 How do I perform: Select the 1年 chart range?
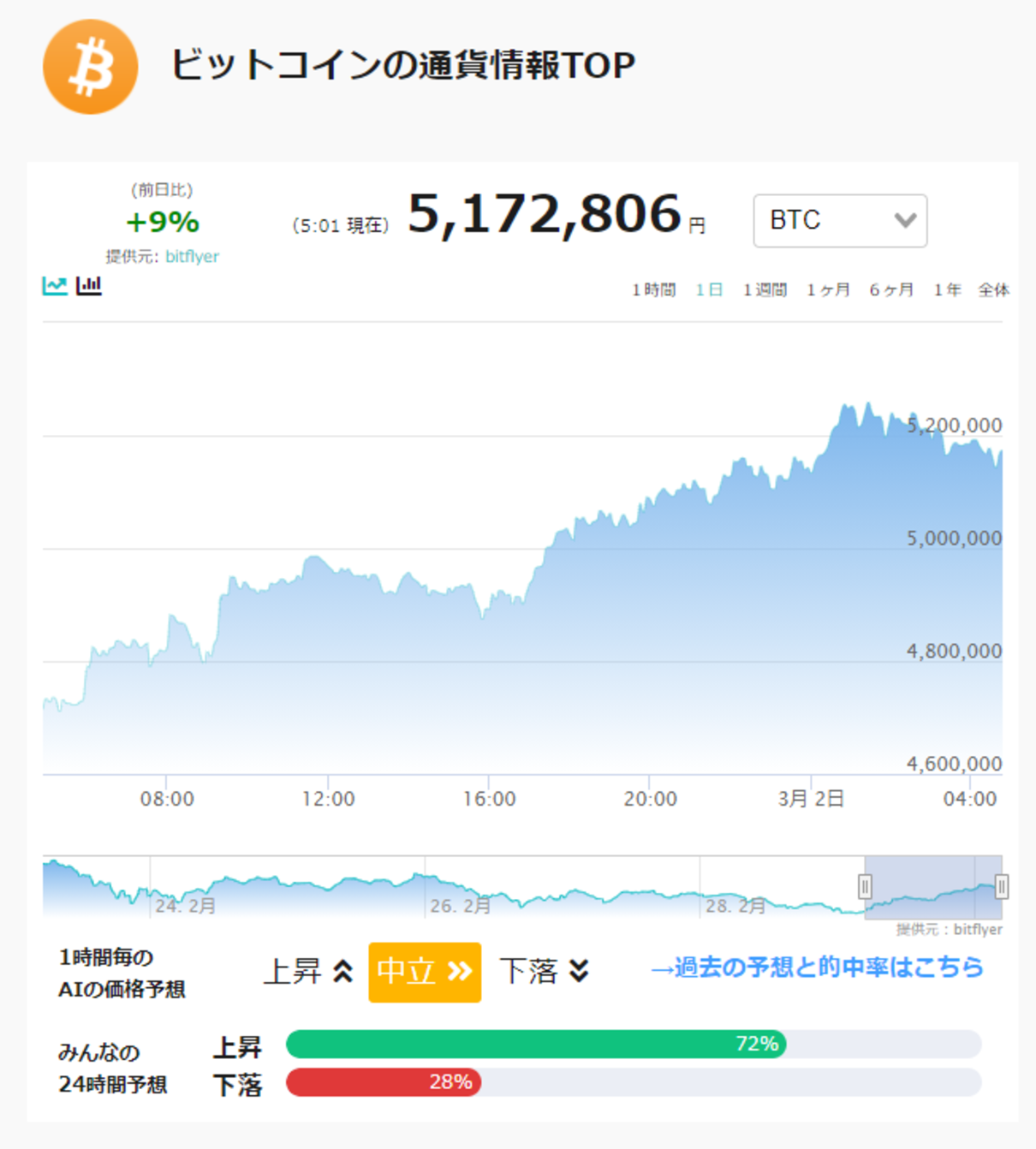coord(947,290)
